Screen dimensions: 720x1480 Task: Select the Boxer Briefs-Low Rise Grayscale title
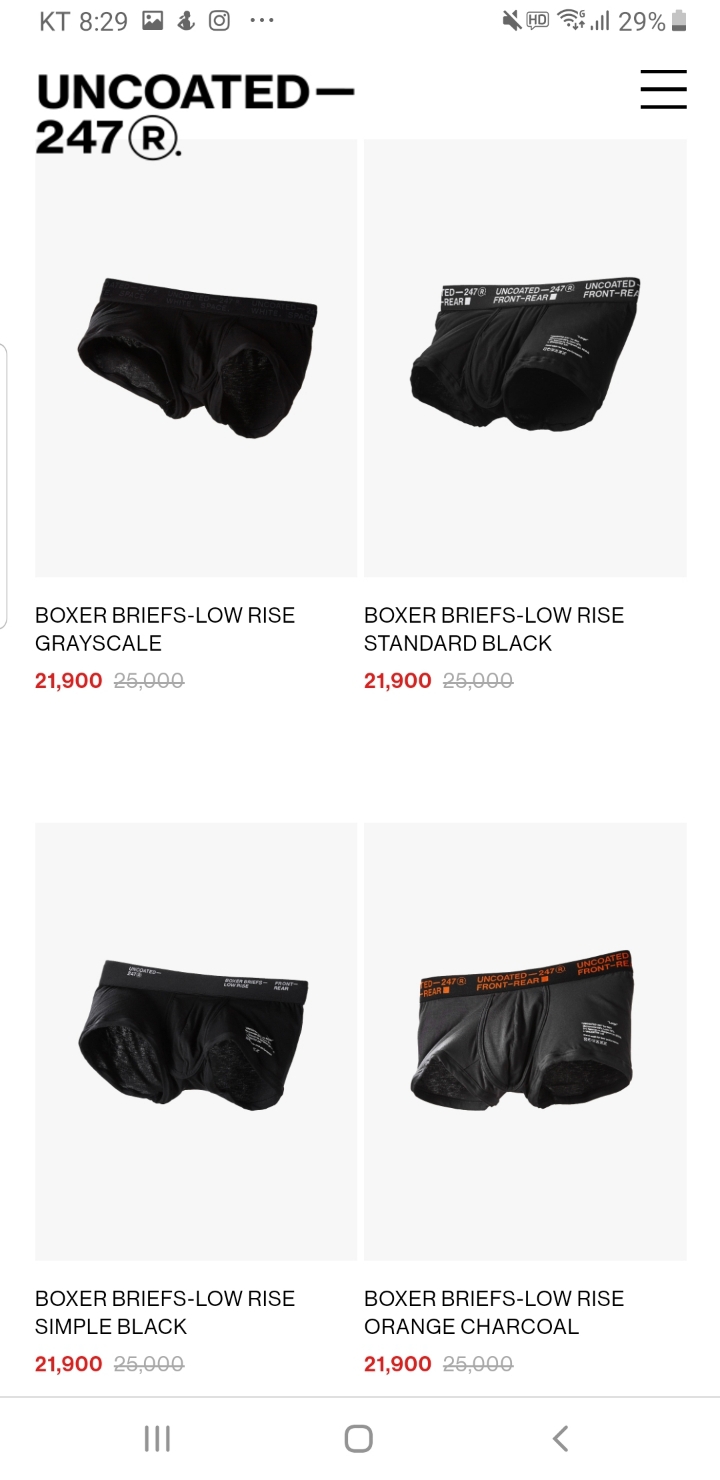[165, 629]
